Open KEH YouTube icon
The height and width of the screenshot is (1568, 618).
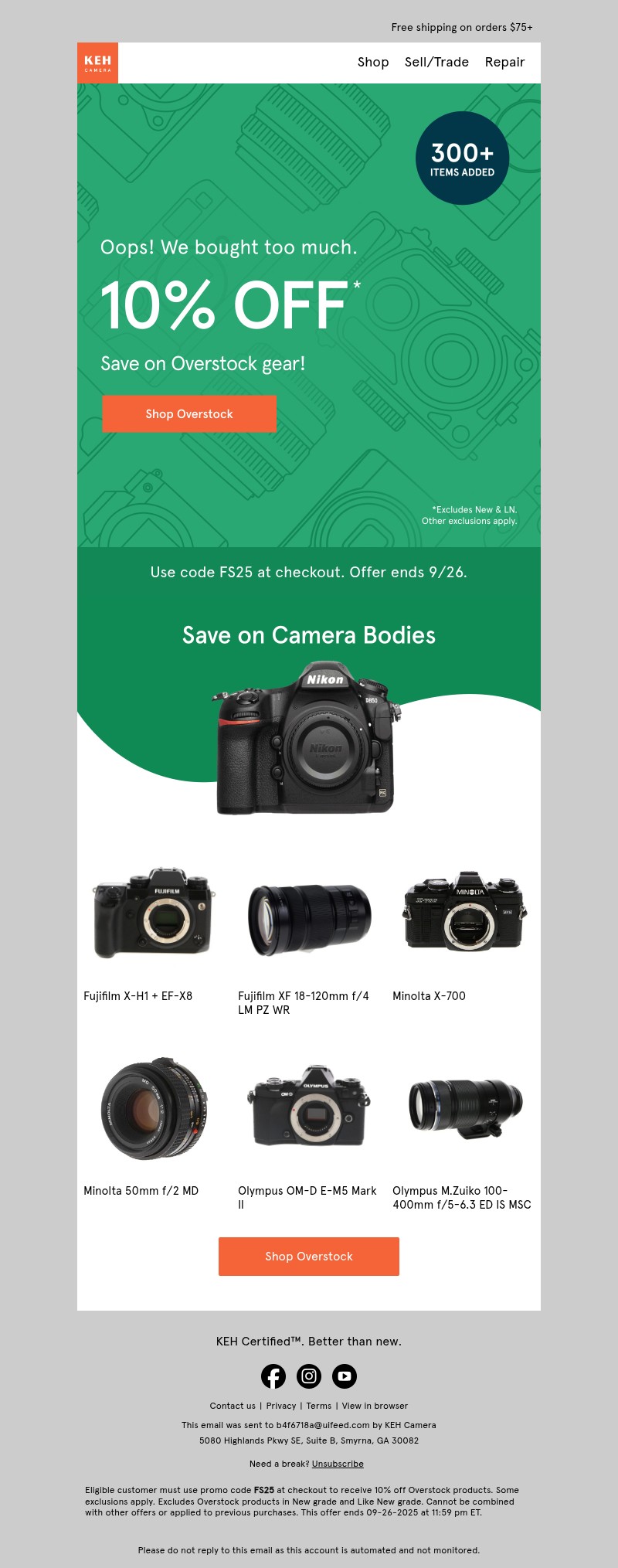pyautogui.click(x=345, y=1376)
